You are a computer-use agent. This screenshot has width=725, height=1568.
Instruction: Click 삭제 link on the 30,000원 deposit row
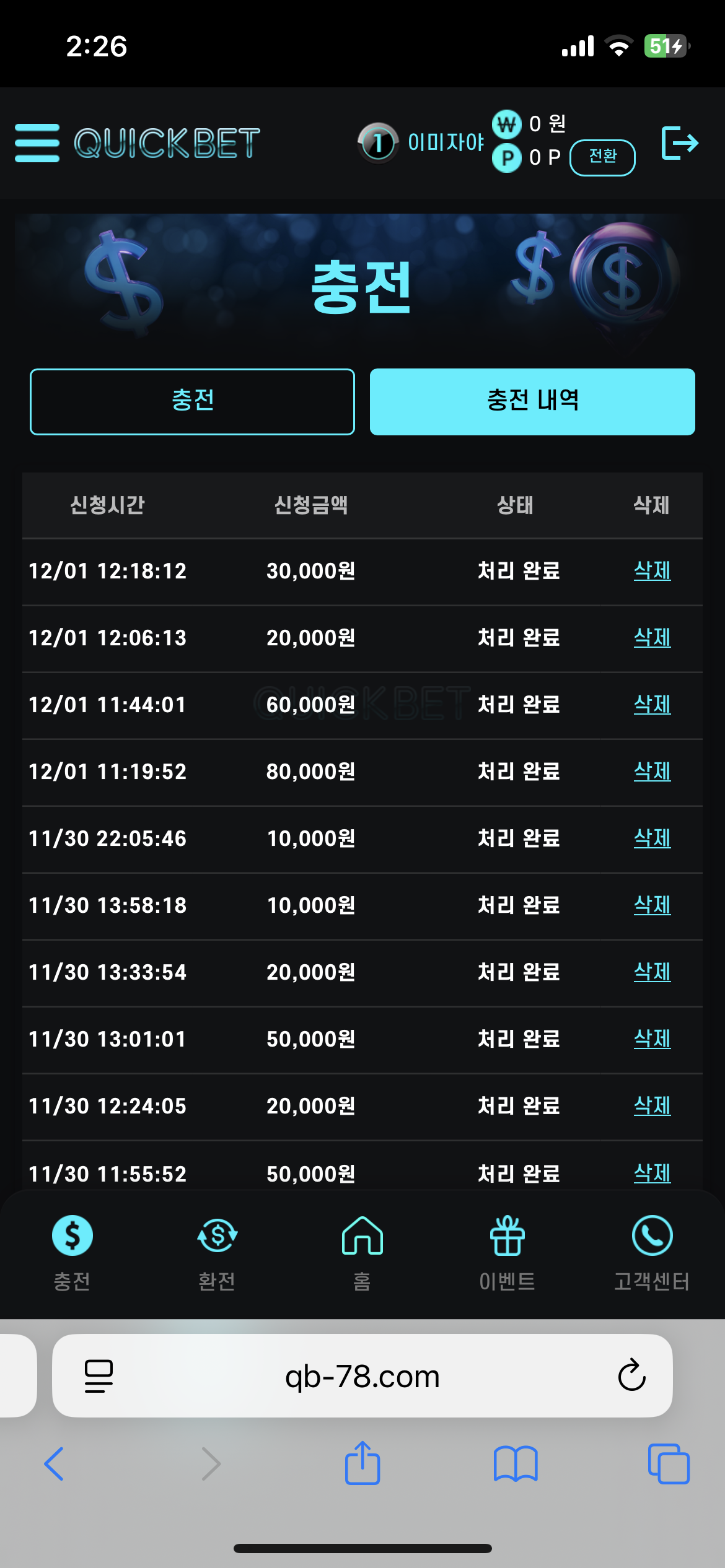(652, 572)
